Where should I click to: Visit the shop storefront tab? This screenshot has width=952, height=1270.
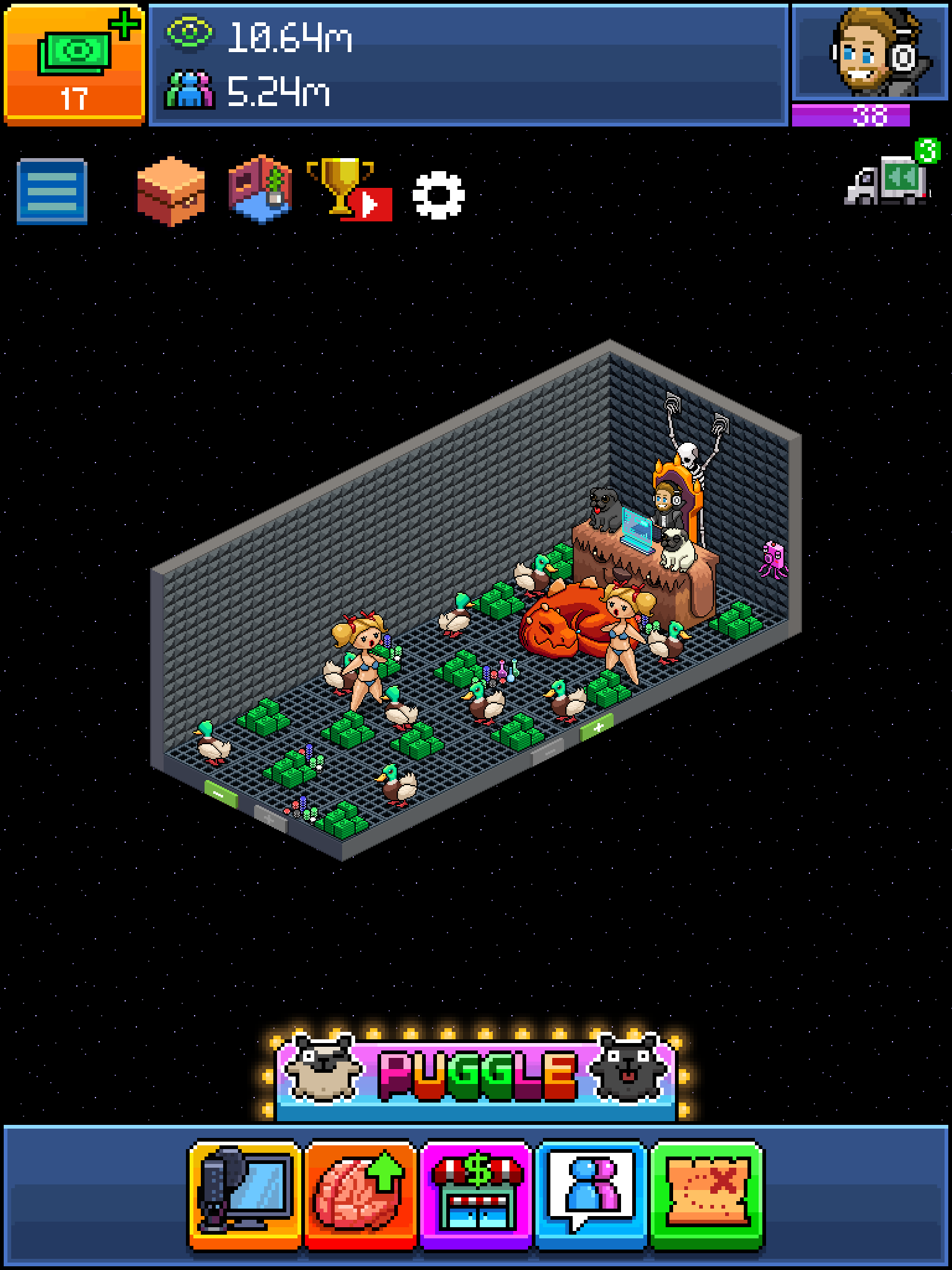(476, 1194)
